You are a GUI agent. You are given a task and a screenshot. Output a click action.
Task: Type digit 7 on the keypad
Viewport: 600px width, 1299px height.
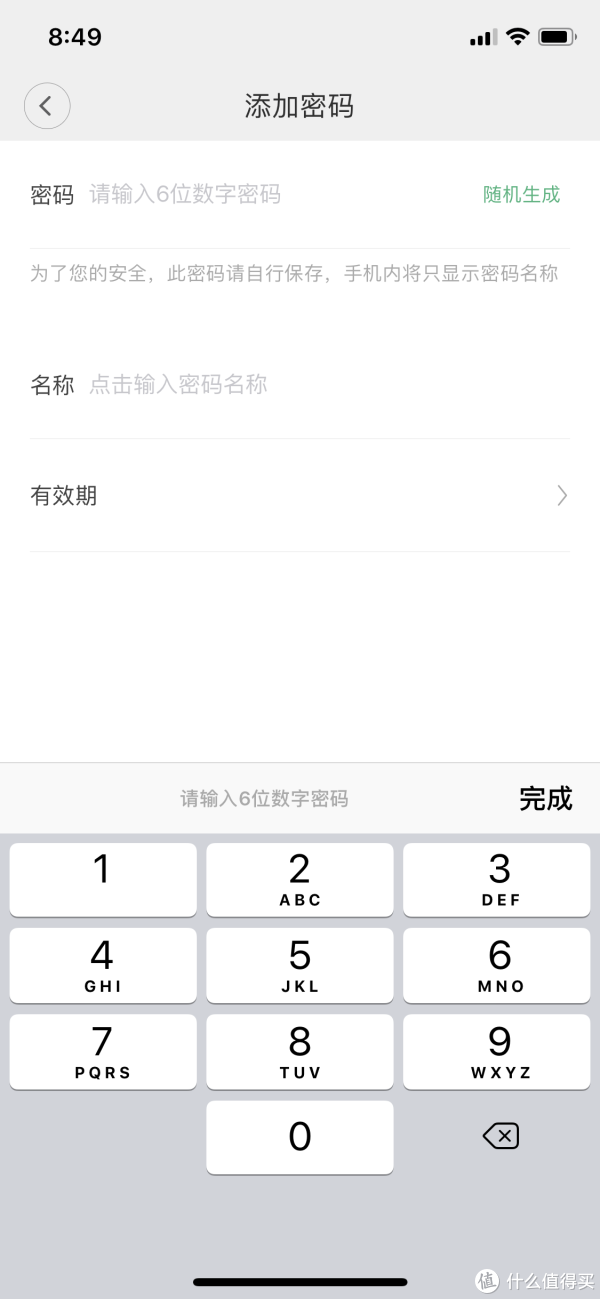click(103, 1051)
